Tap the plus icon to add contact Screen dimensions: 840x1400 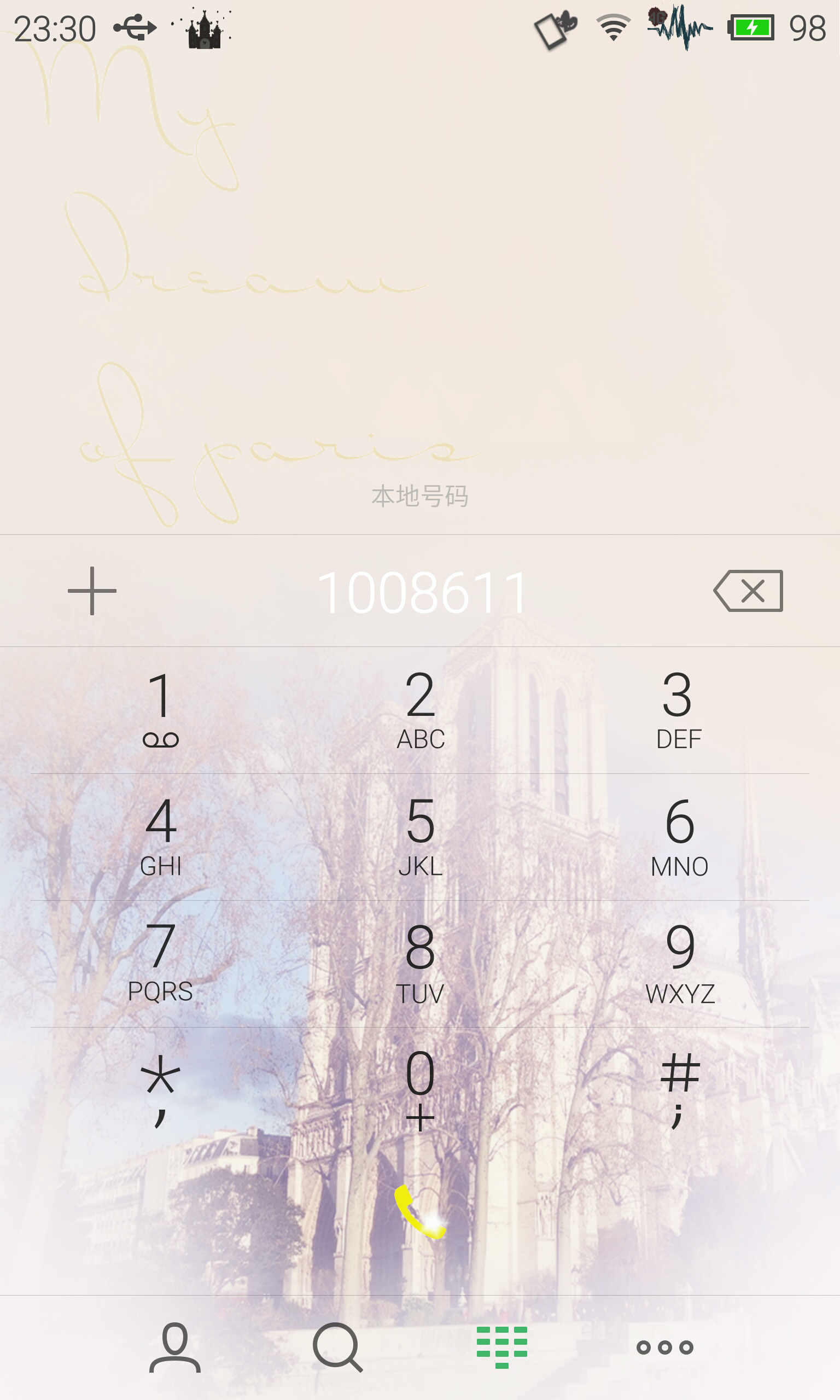pyautogui.click(x=92, y=591)
